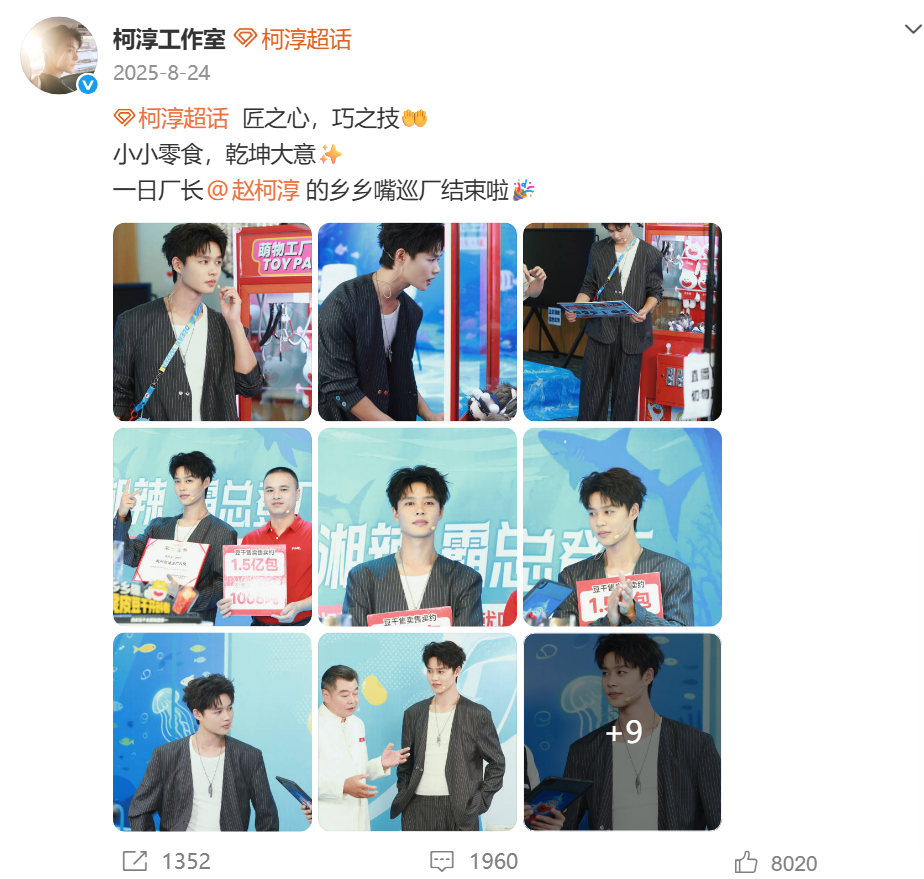View photo with man in white outfit
924x879 pixels.
[417, 732]
